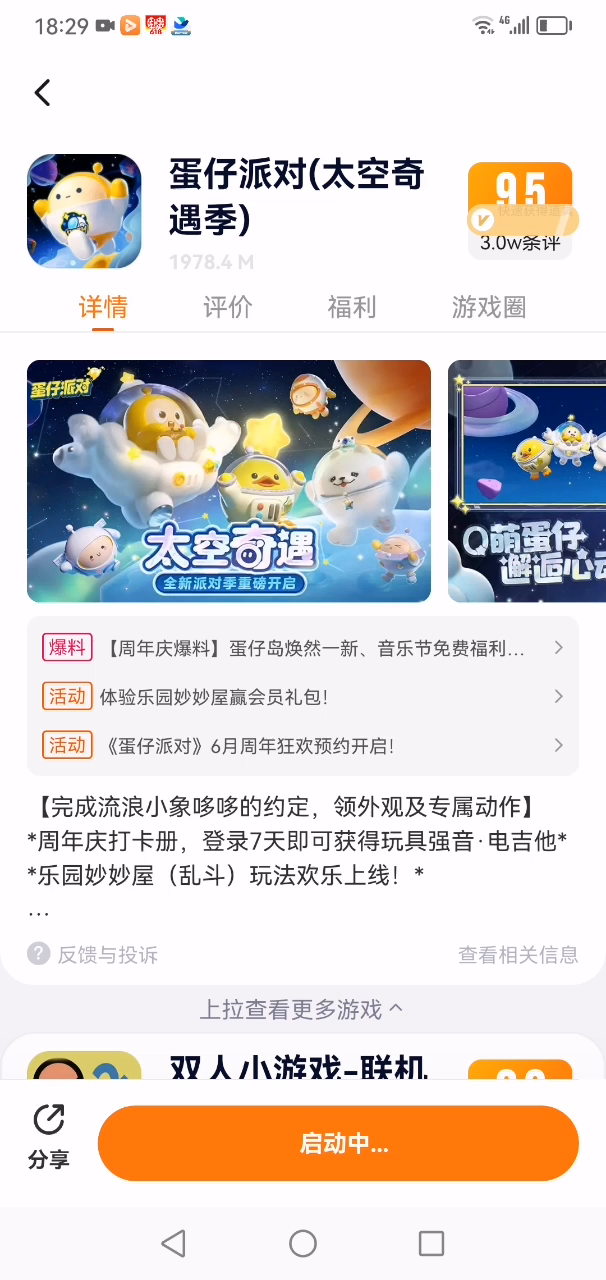This screenshot has width=606, height=1280.
Task: Switch to the 福利 tab
Action: tap(352, 307)
